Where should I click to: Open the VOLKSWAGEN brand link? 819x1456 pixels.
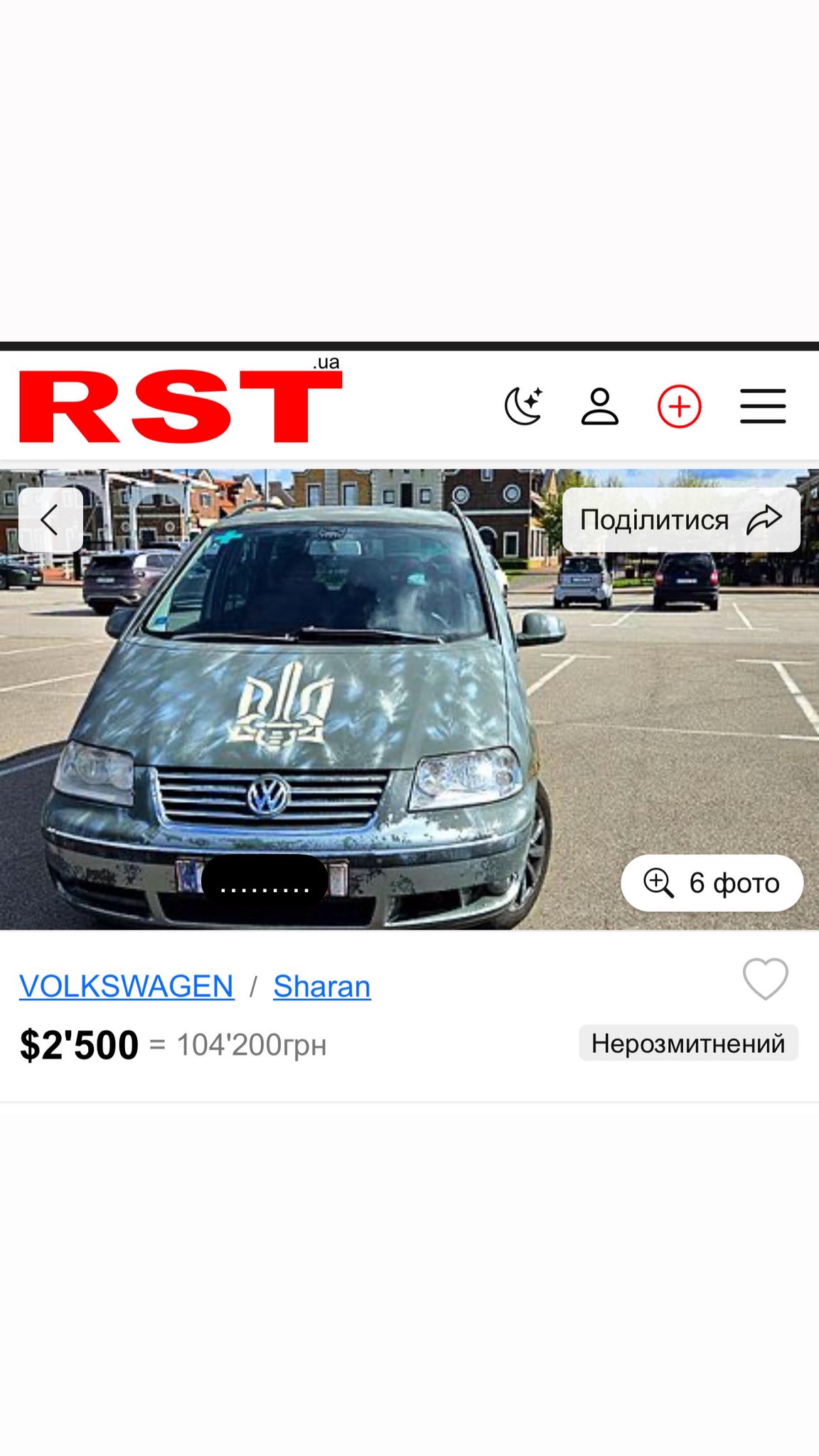point(127,986)
